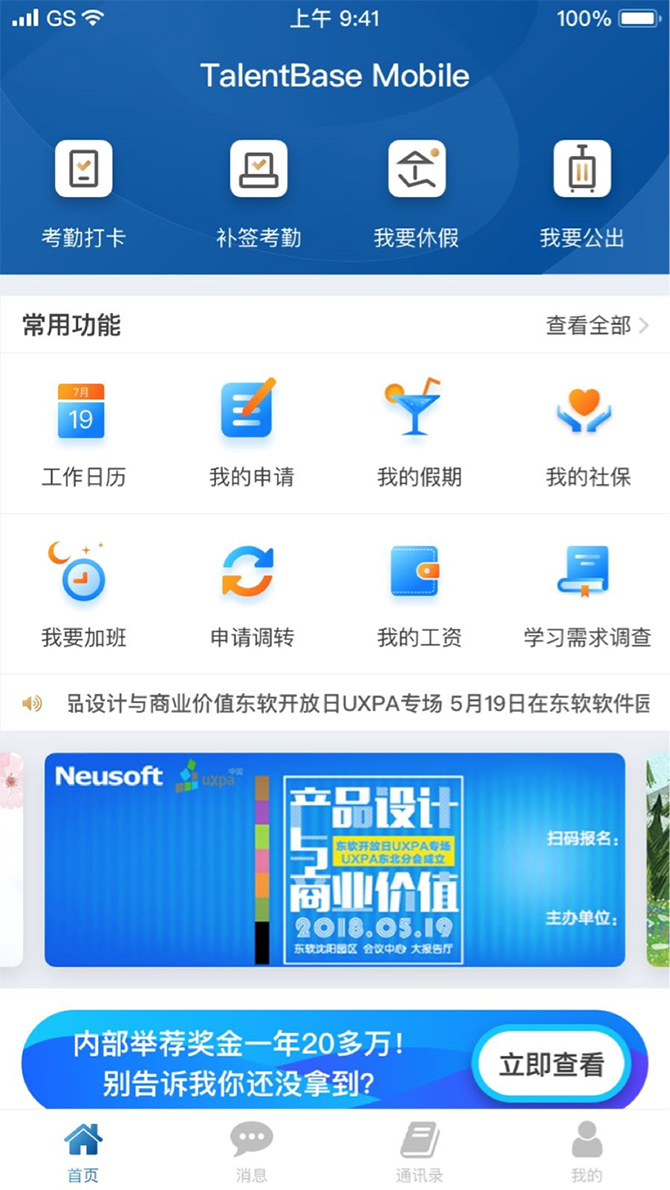Image resolution: width=670 pixels, height=1190 pixels.
Task: Open 工作日历 work calendar
Action: [x=83, y=435]
